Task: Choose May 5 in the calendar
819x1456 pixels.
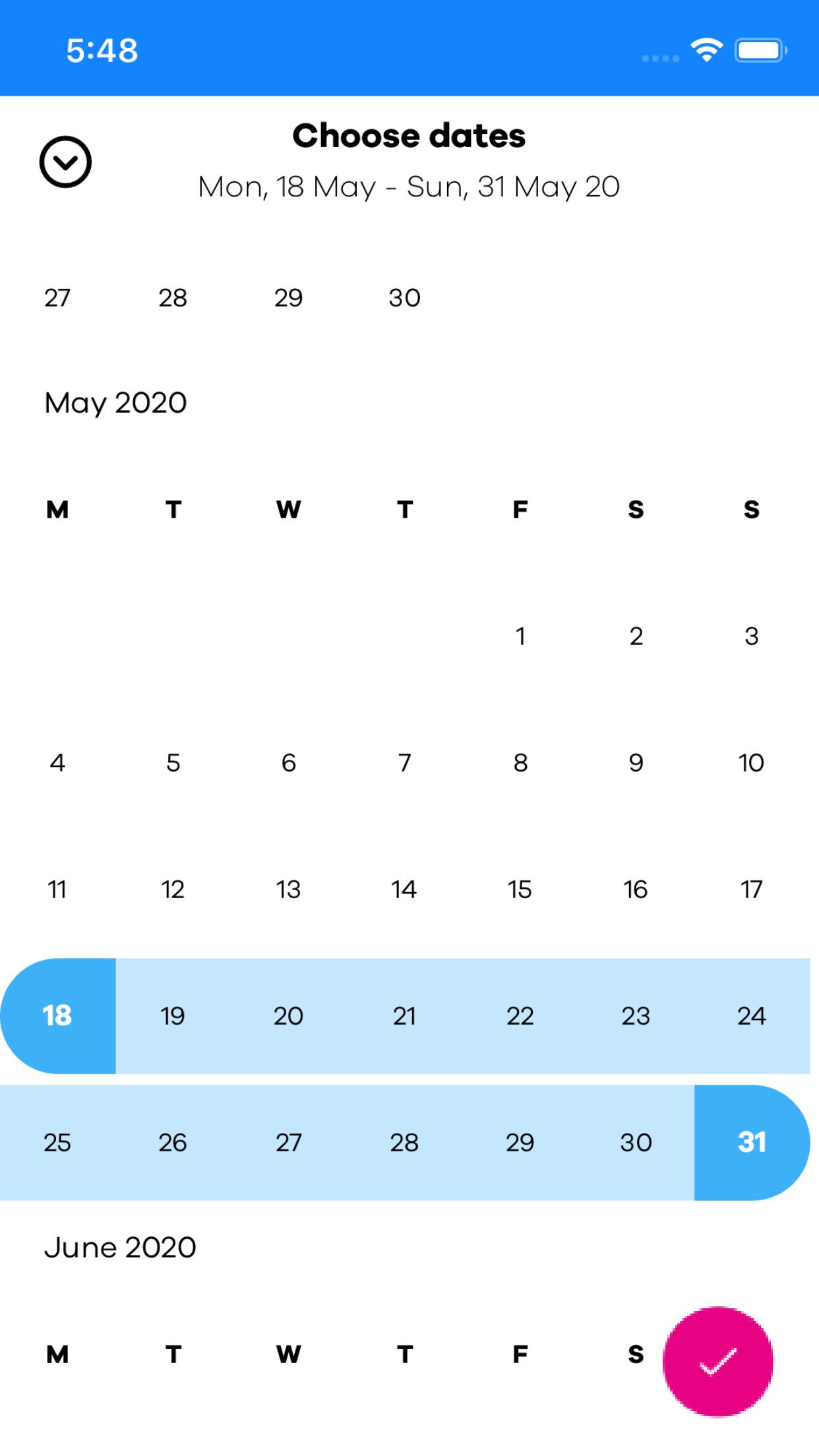Action: click(173, 763)
